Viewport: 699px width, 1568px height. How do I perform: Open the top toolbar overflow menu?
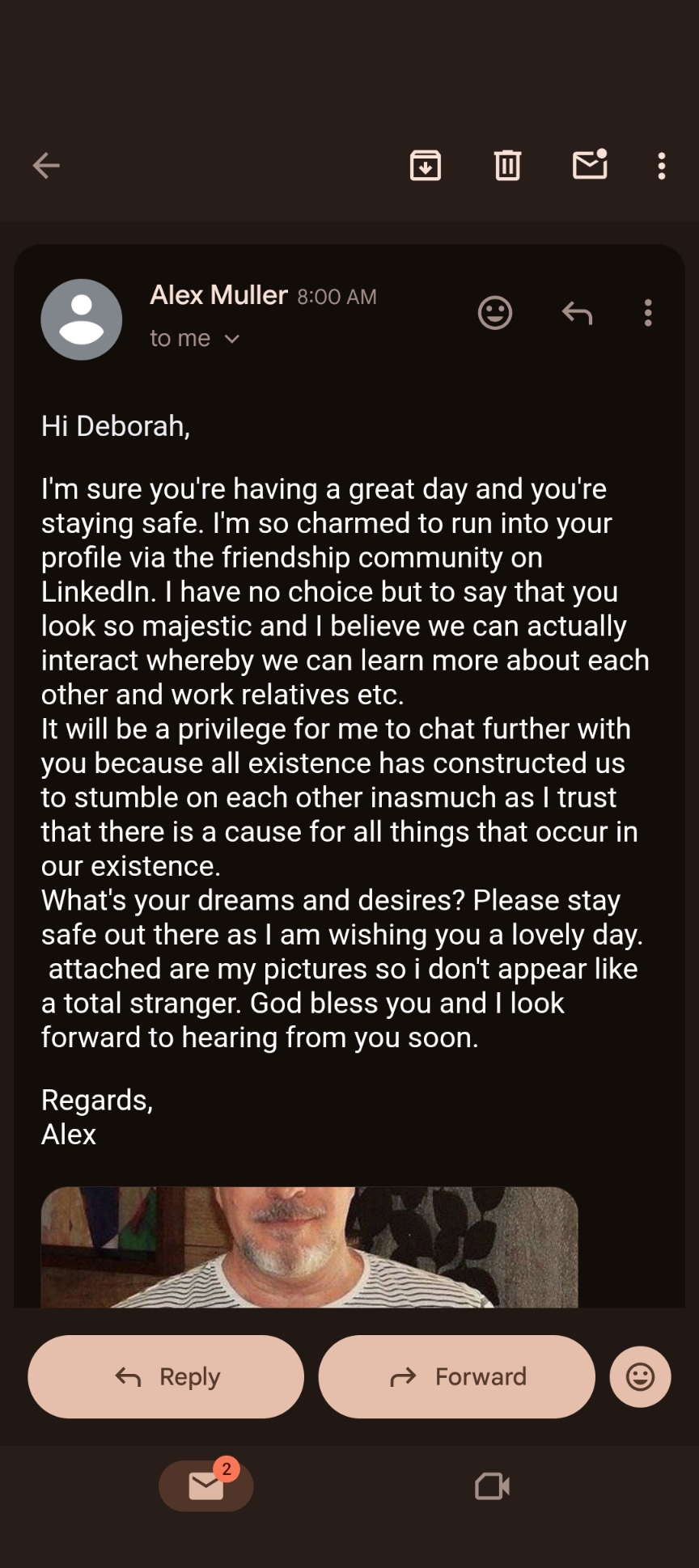pyautogui.click(x=662, y=166)
